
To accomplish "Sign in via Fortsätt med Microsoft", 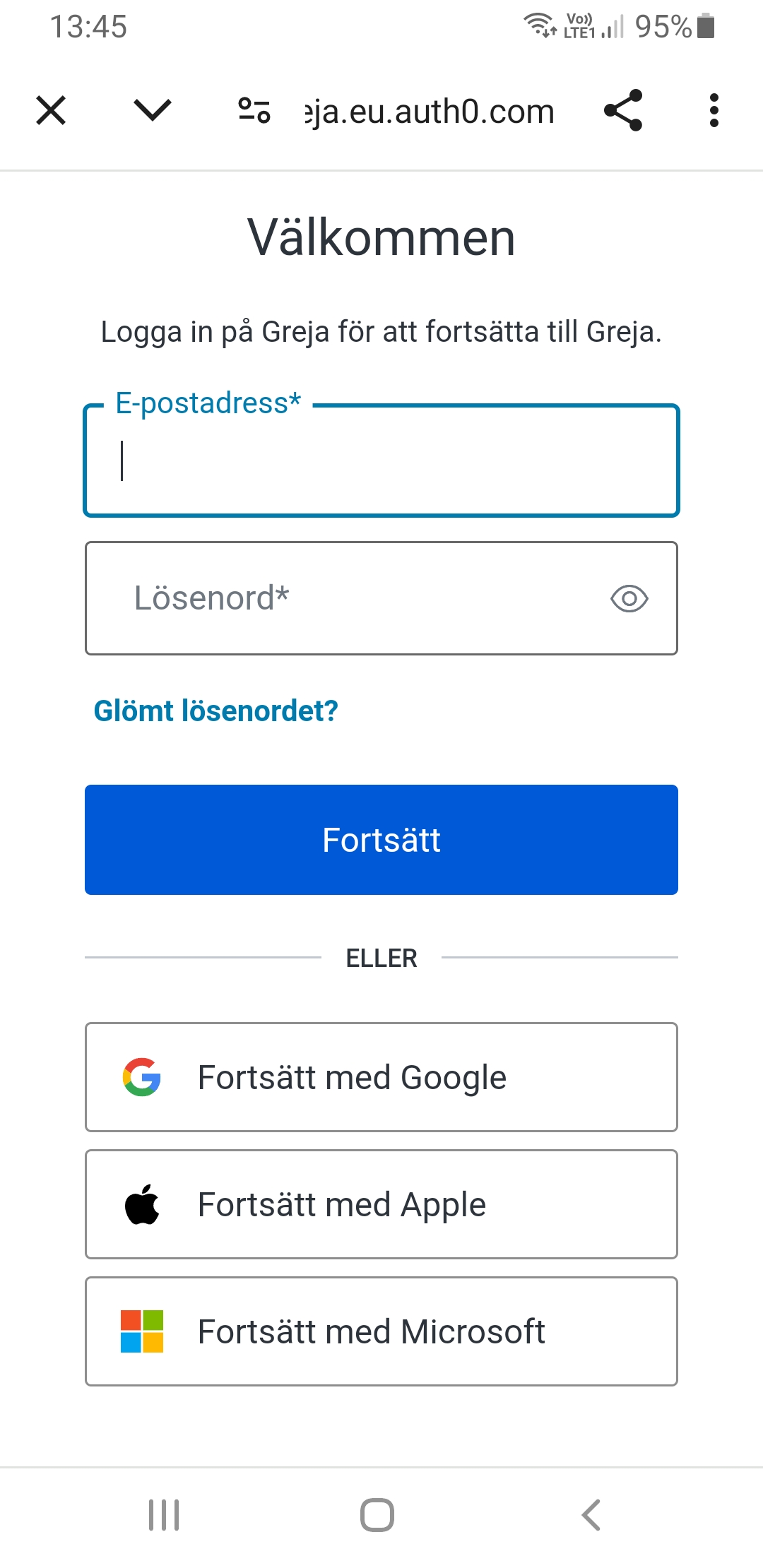I will pyautogui.click(x=381, y=1331).
